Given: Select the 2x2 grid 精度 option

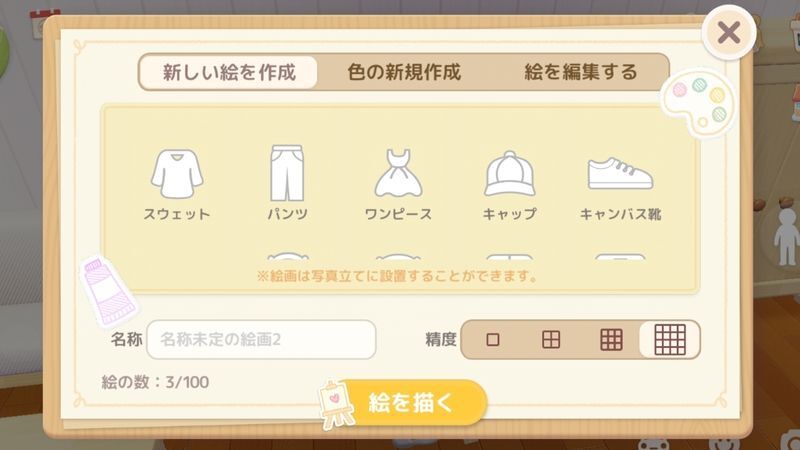Looking at the screenshot, I should [551, 340].
